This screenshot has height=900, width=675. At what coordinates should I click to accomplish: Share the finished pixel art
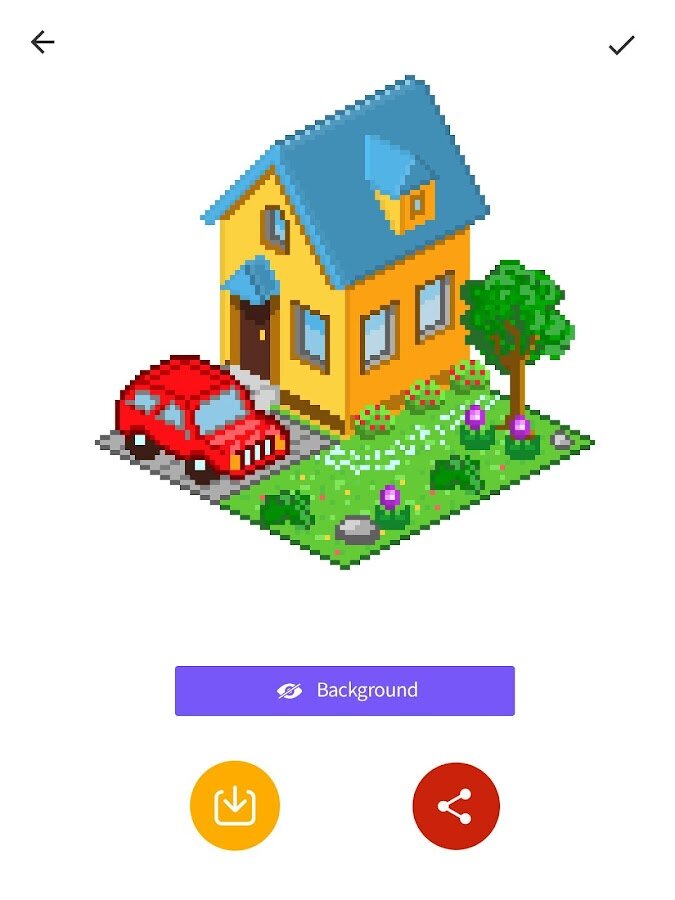coord(456,806)
